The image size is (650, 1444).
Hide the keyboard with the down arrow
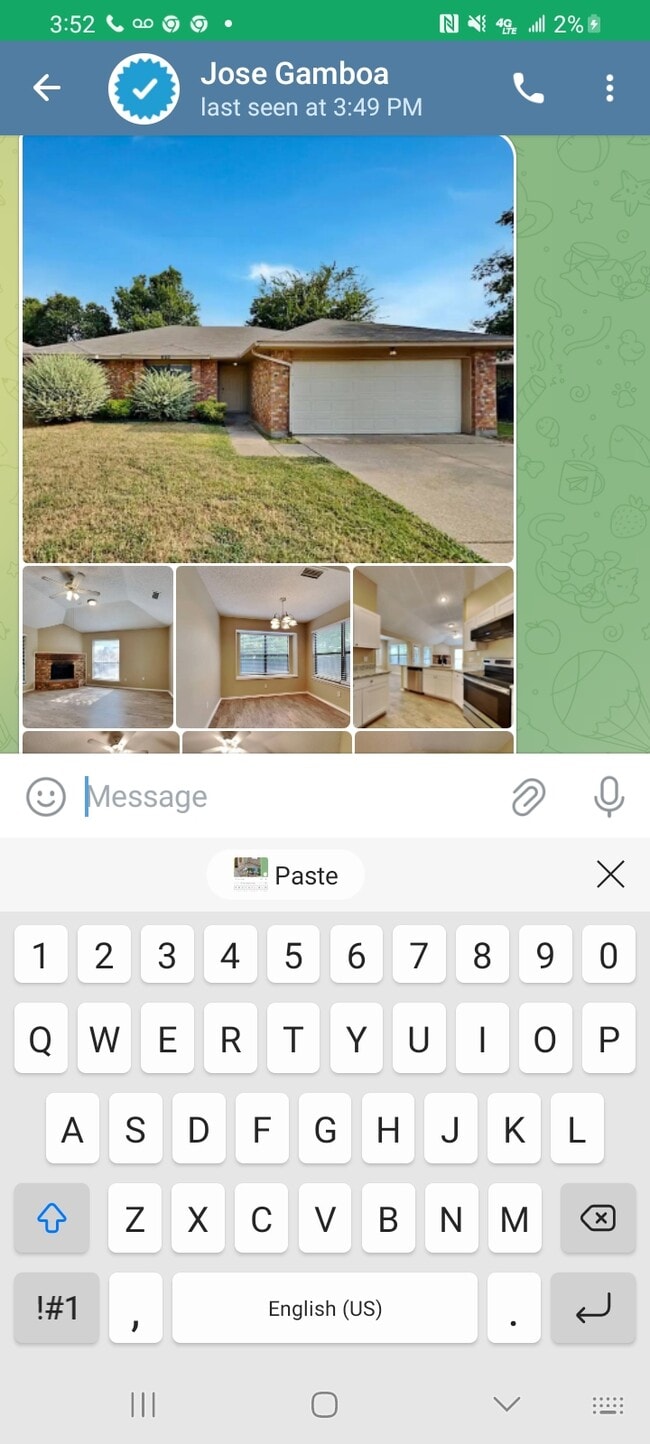(507, 1404)
